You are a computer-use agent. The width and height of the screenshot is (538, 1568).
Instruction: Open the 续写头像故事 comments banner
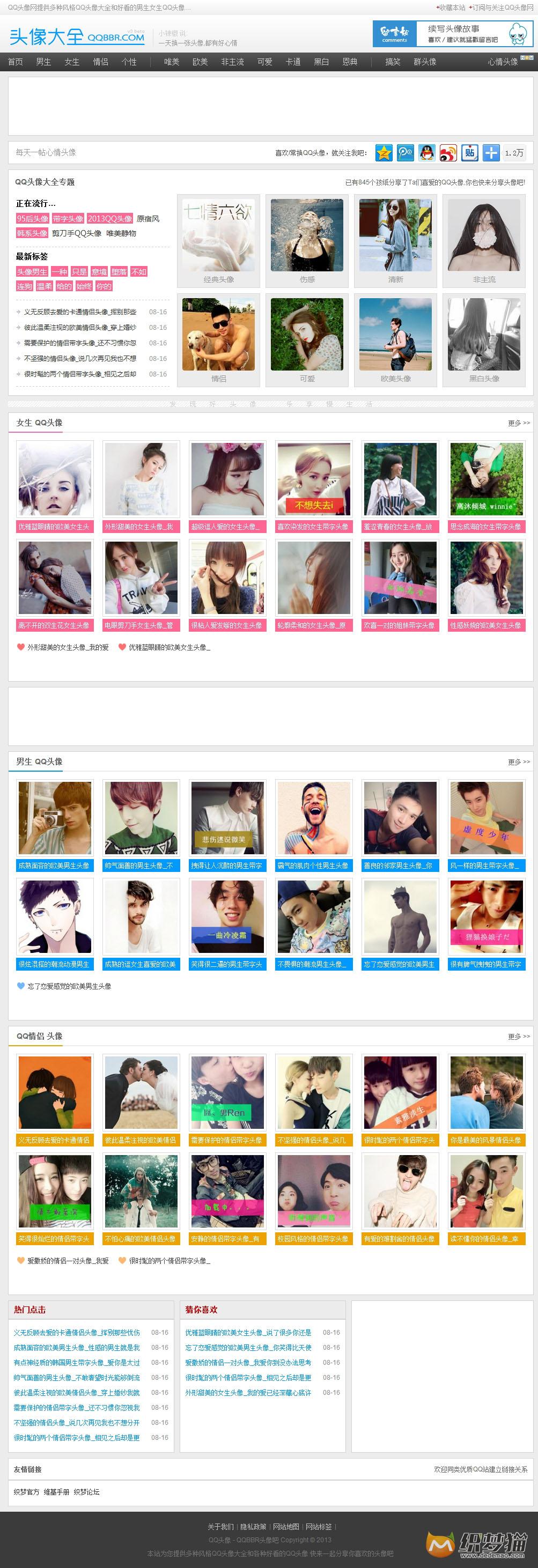453,34
